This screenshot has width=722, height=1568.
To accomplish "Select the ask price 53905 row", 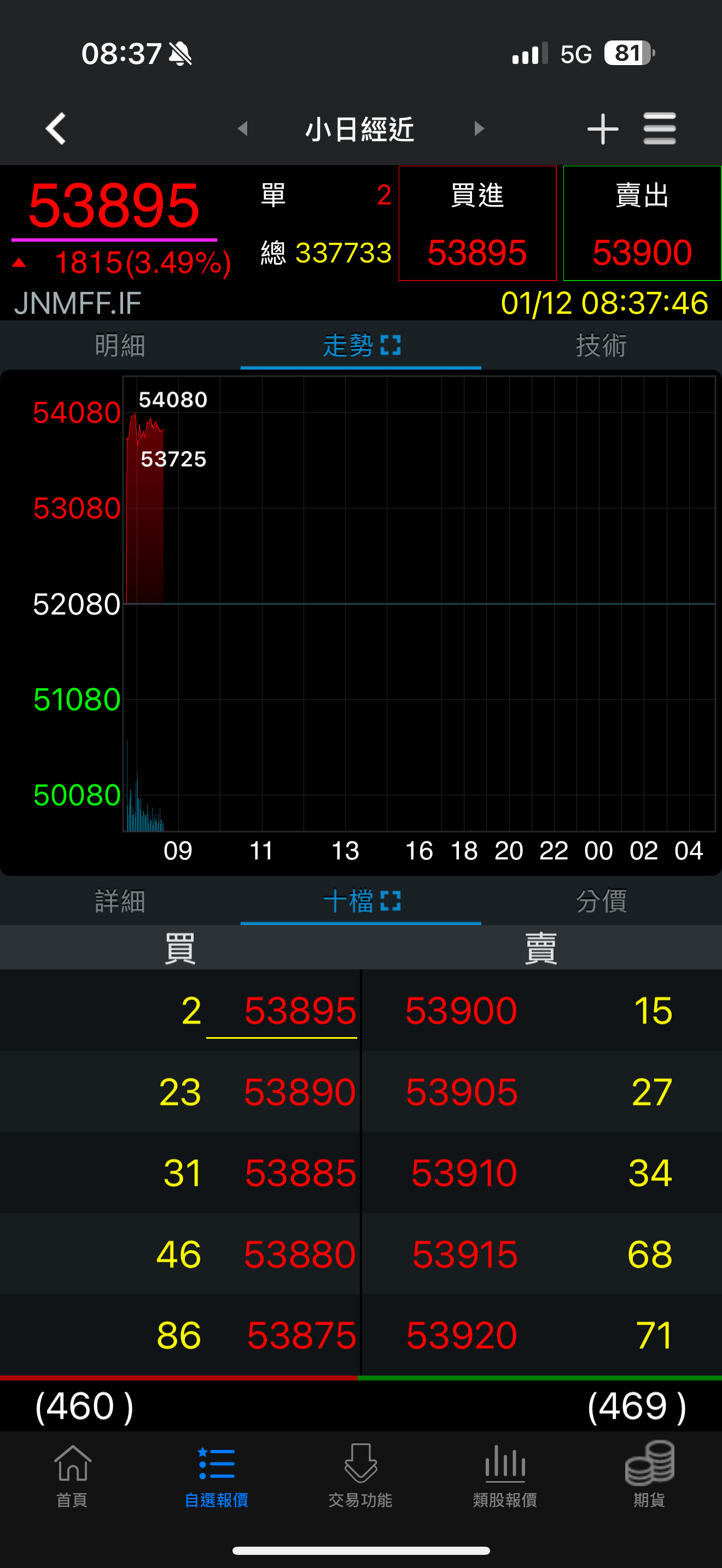I will [x=462, y=1092].
